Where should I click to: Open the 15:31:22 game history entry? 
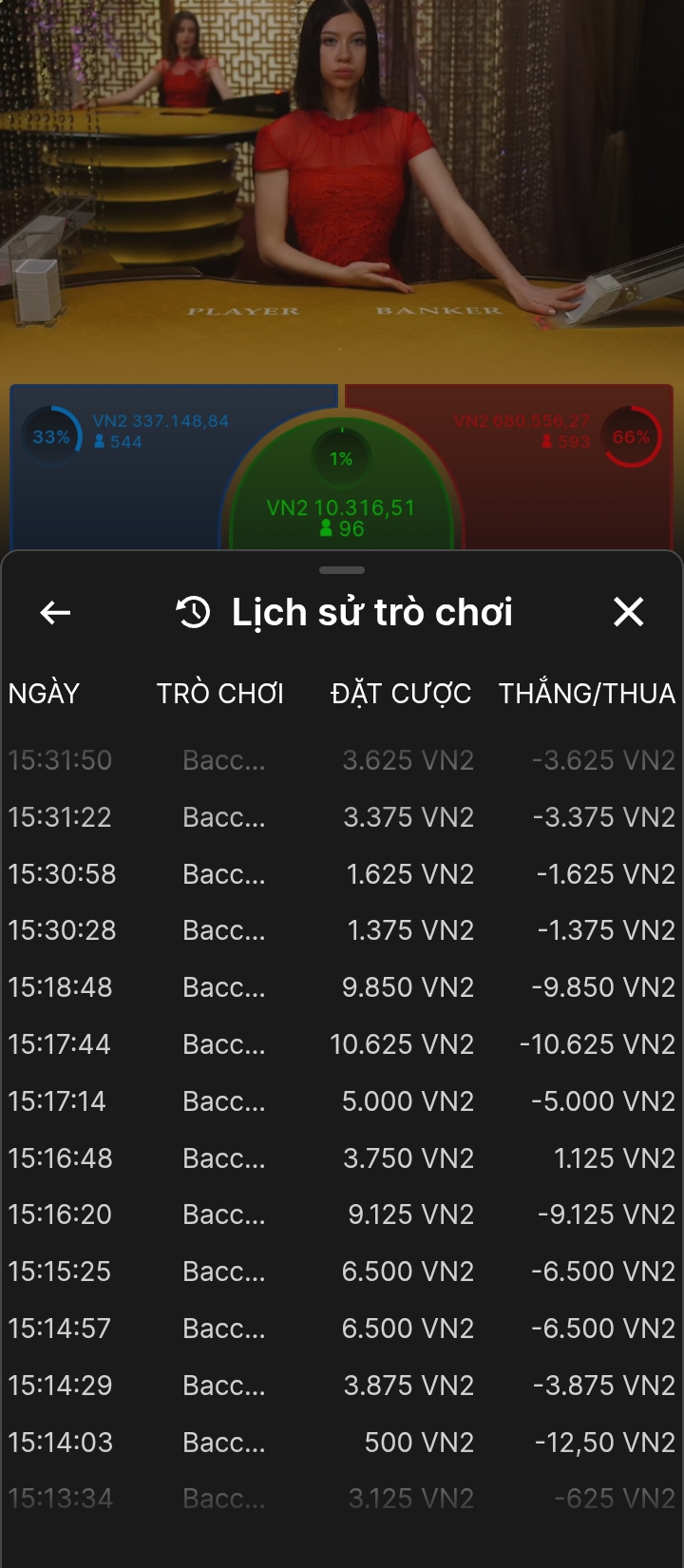coord(342,817)
